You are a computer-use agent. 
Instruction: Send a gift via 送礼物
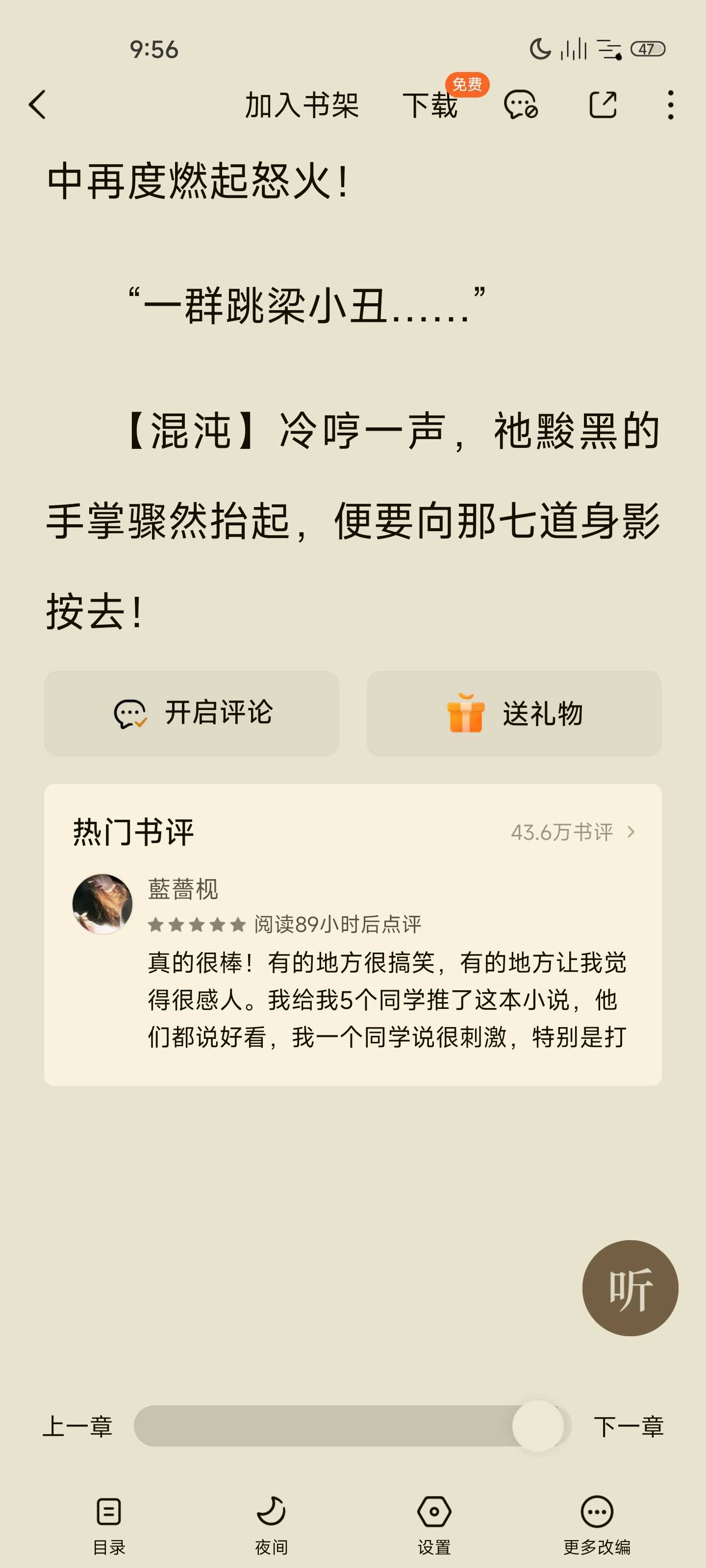(x=513, y=713)
